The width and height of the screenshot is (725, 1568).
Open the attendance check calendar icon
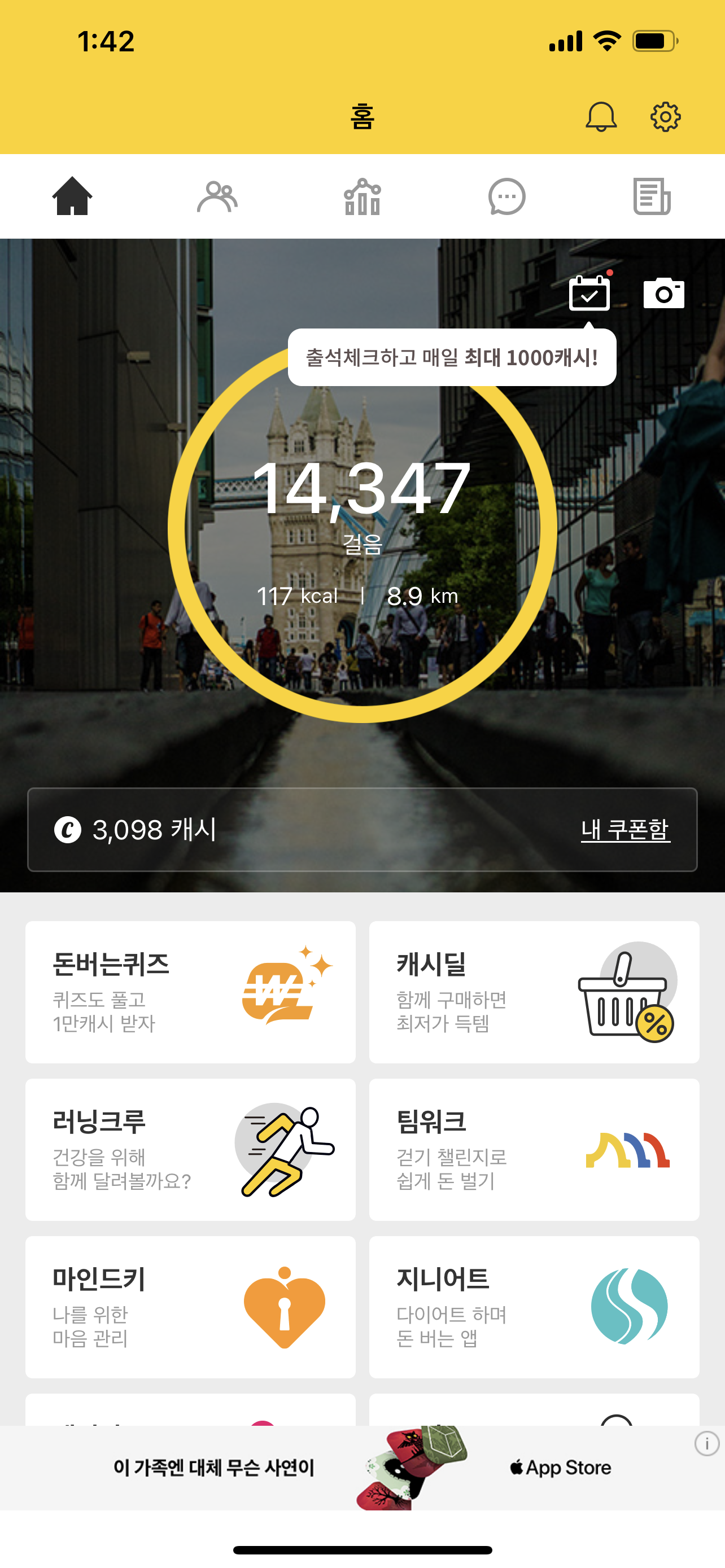pyautogui.click(x=589, y=294)
